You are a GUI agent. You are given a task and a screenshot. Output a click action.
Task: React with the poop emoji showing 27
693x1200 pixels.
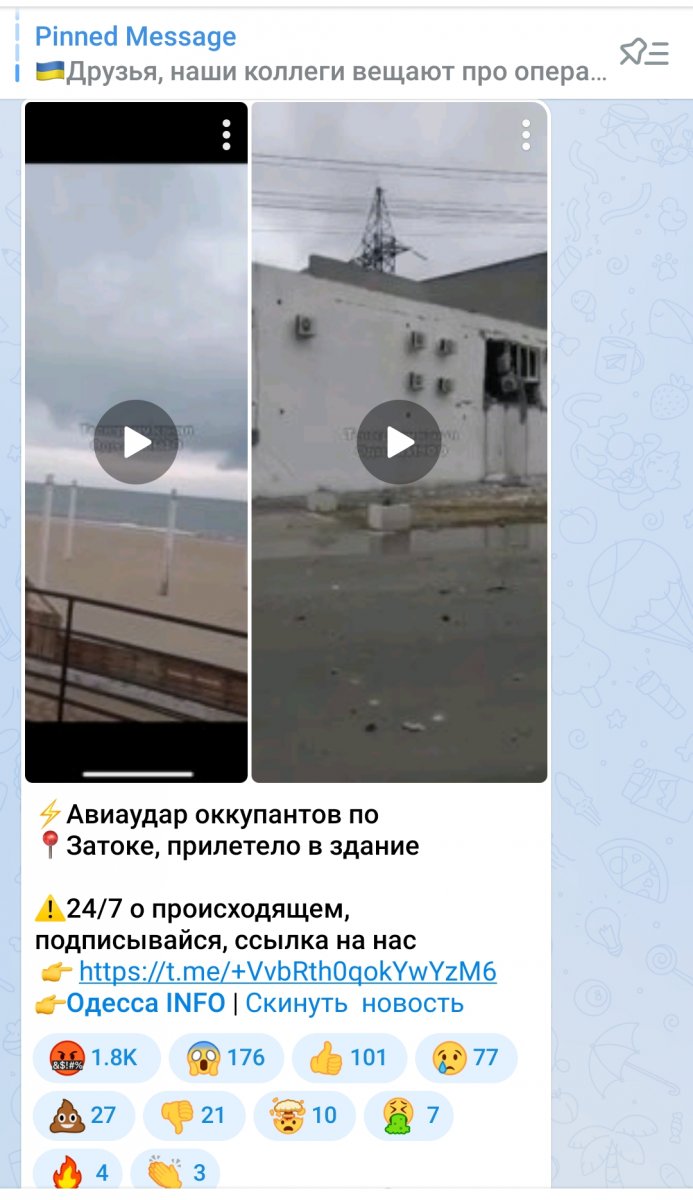[84, 1115]
